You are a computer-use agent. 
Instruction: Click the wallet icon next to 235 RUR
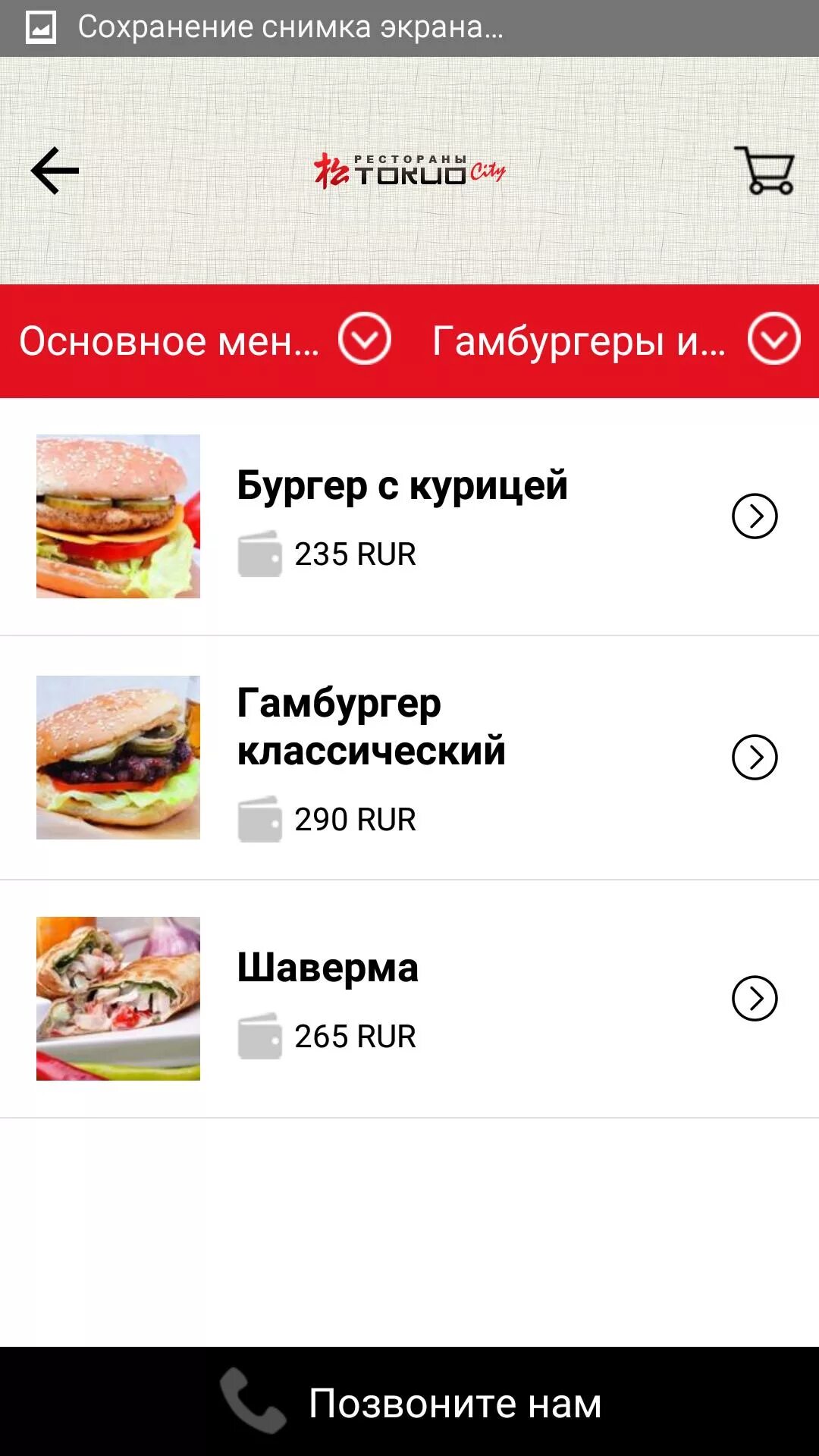(x=261, y=554)
